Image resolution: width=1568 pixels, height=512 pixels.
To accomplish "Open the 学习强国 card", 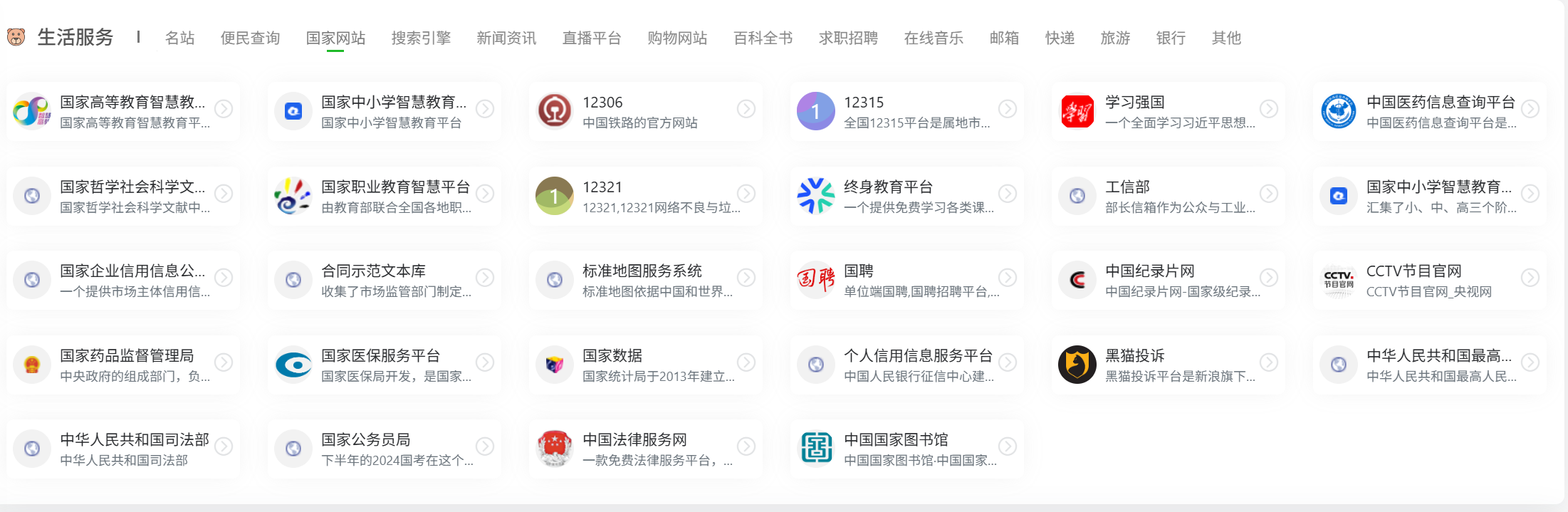I will pos(1167,112).
